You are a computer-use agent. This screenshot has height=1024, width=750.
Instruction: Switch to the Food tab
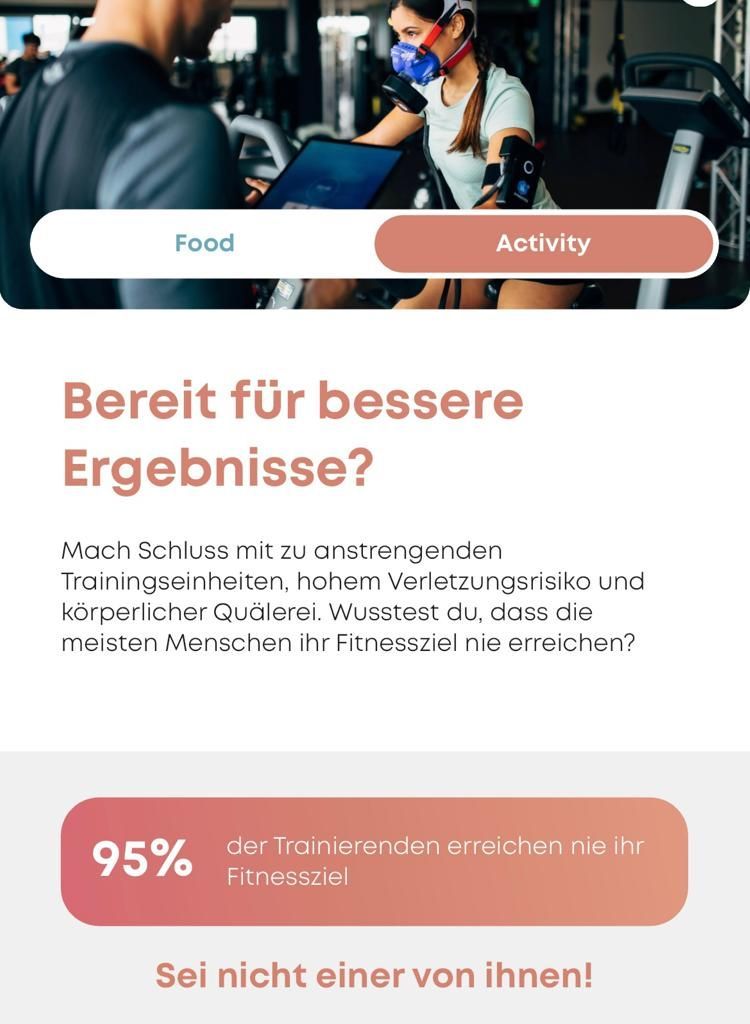(204, 243)
